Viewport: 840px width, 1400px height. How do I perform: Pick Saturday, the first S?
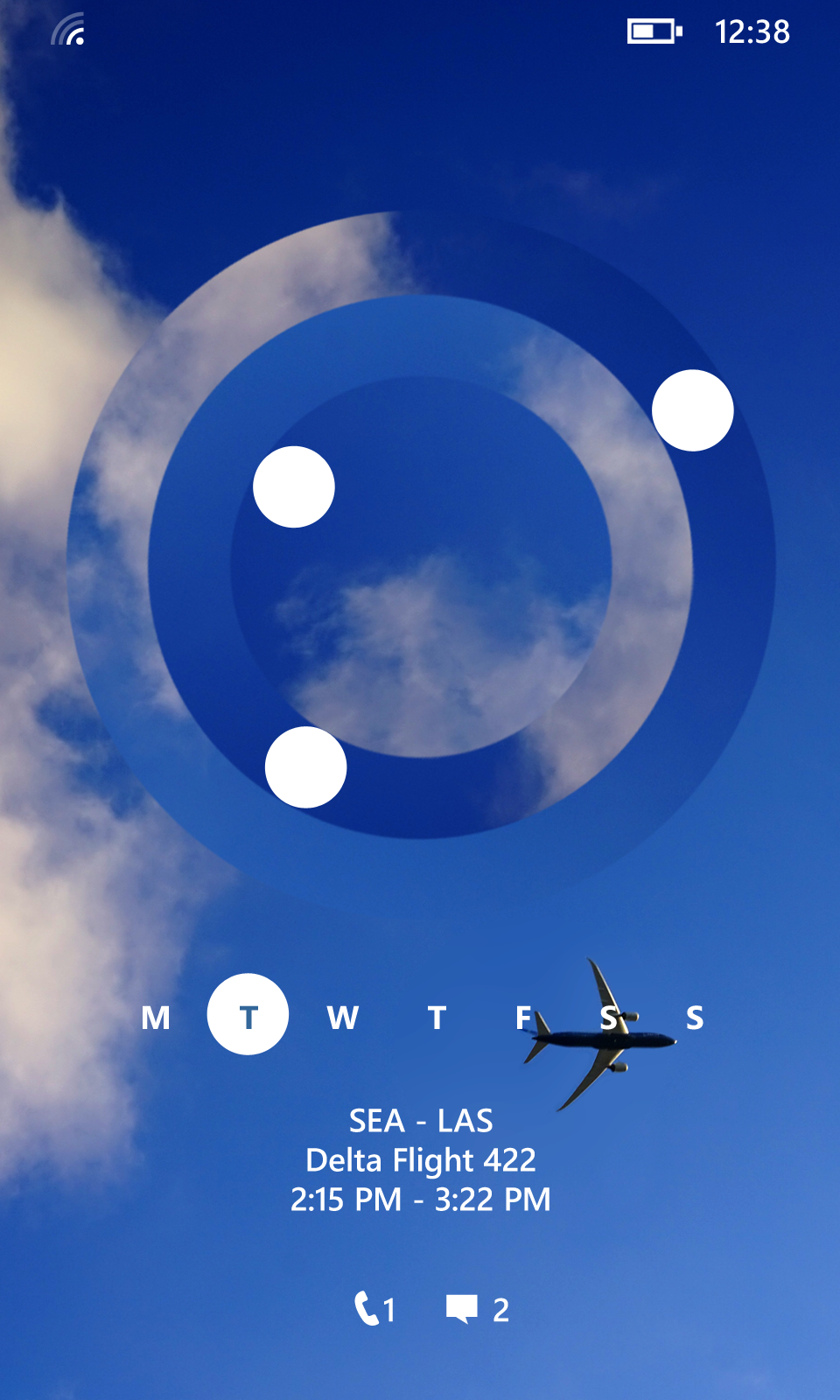coord(609,1017)
